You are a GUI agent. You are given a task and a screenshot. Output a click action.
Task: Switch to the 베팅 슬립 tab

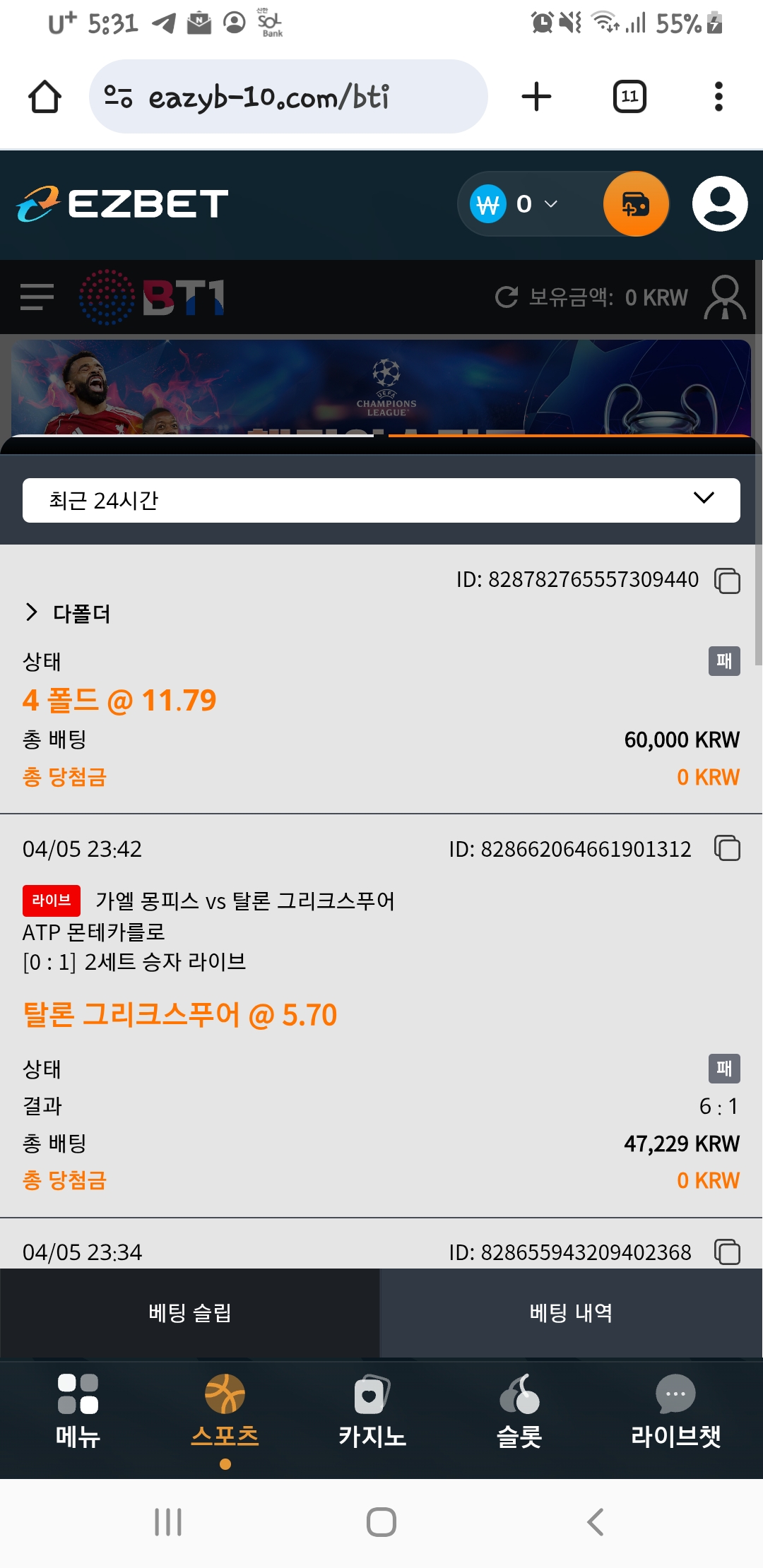[x=191, y=1312]
